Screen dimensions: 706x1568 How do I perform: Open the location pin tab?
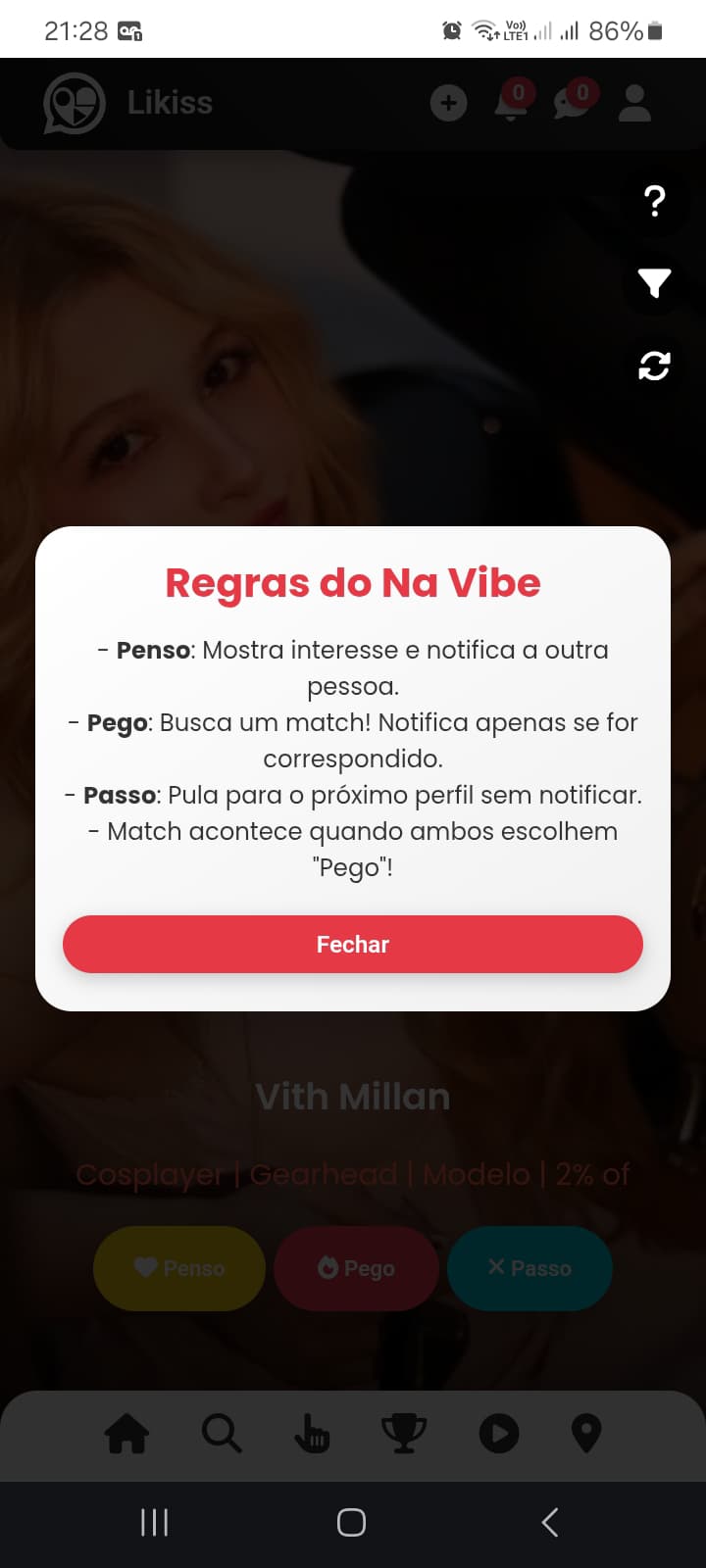point(586,1434)
